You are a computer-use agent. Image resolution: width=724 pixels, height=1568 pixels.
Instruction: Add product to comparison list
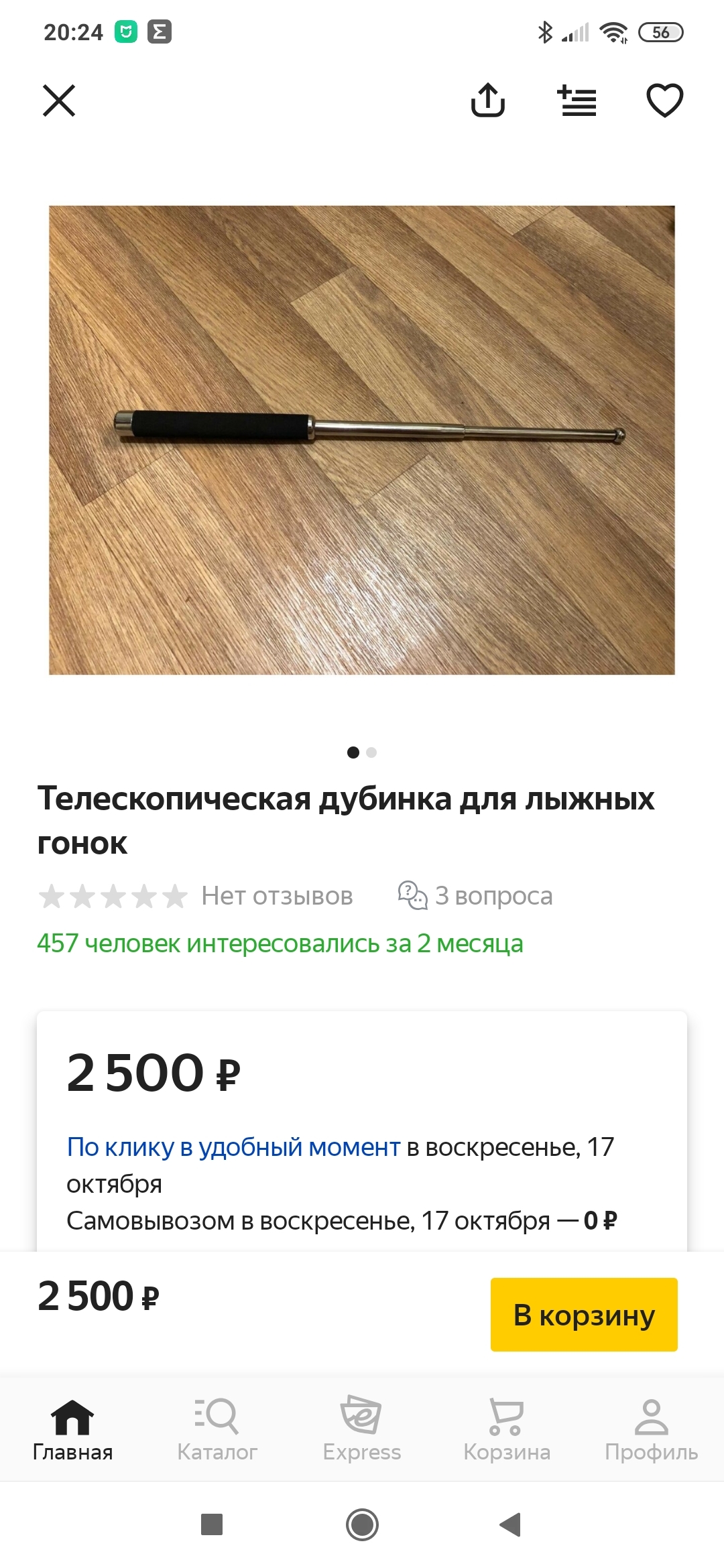577,101
